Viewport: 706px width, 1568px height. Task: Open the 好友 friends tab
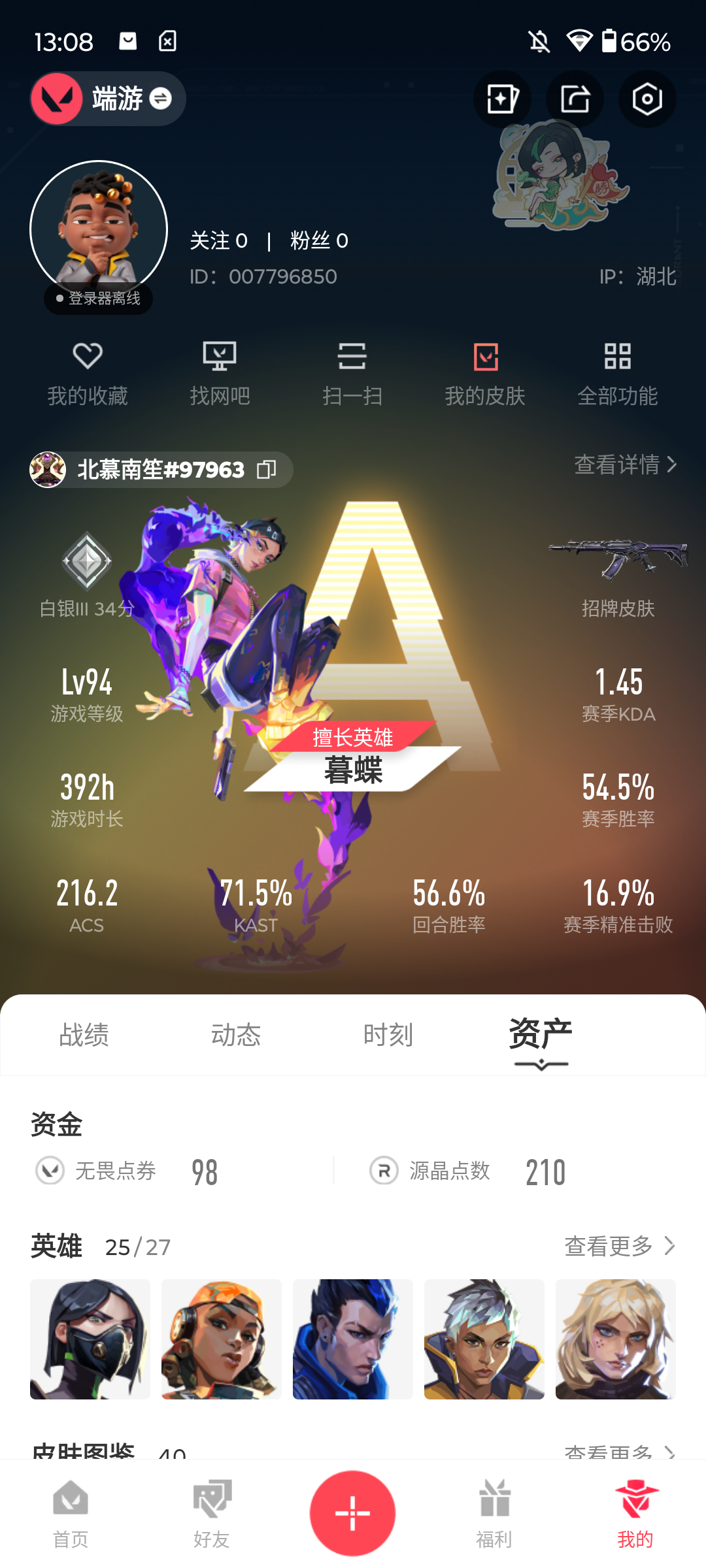point(212,1514)
